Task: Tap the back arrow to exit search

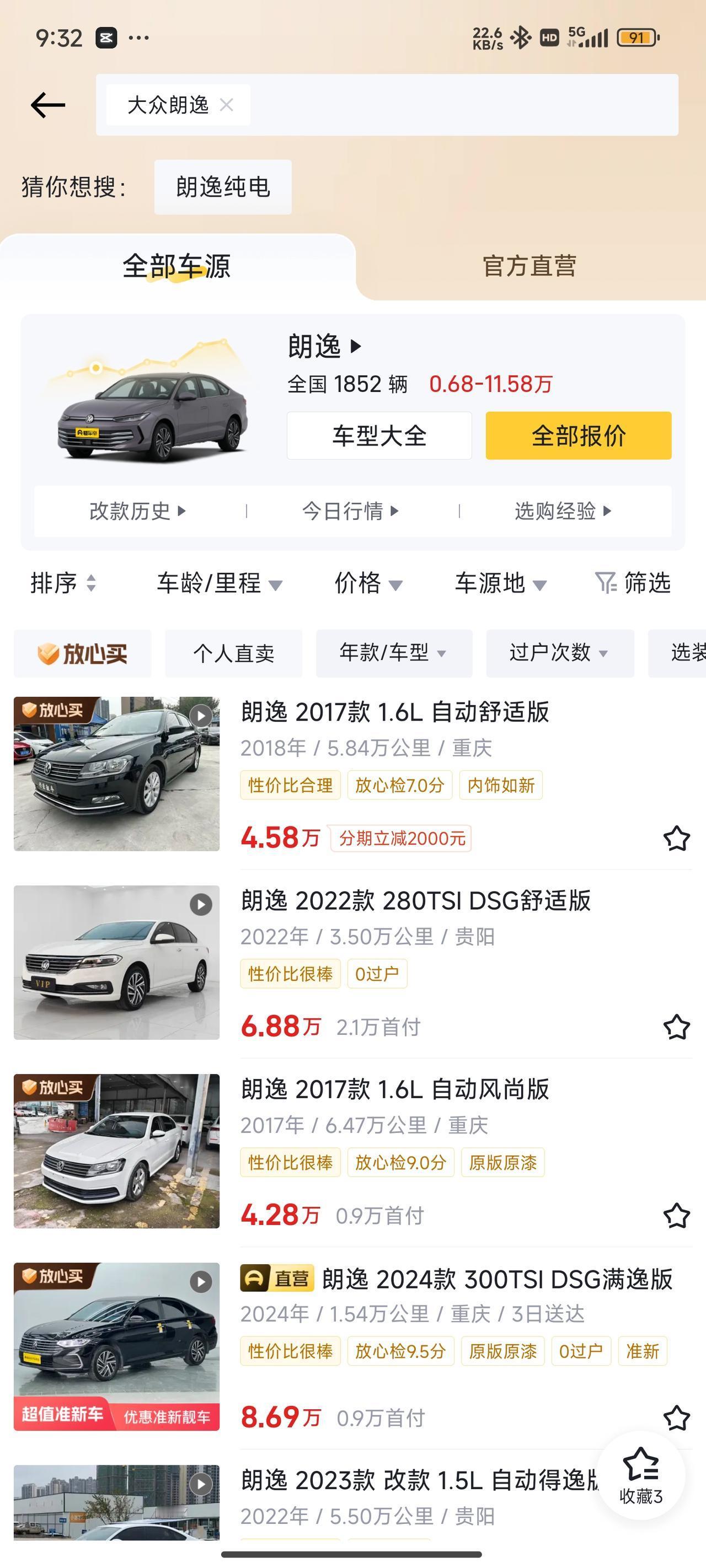Action: click(47, 104)
